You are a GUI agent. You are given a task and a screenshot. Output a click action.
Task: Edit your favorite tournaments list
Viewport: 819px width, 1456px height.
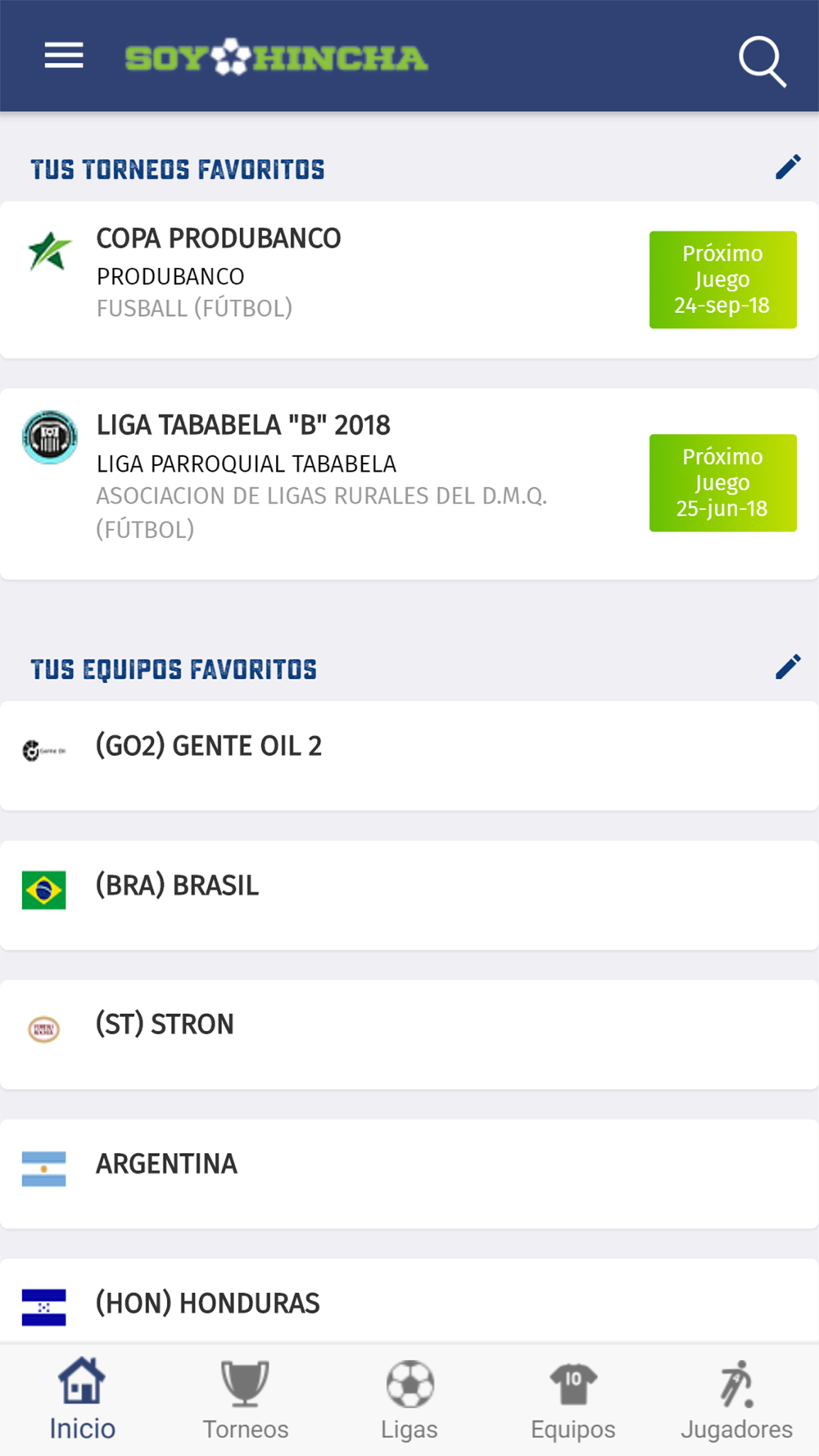[x=787, y=167]
